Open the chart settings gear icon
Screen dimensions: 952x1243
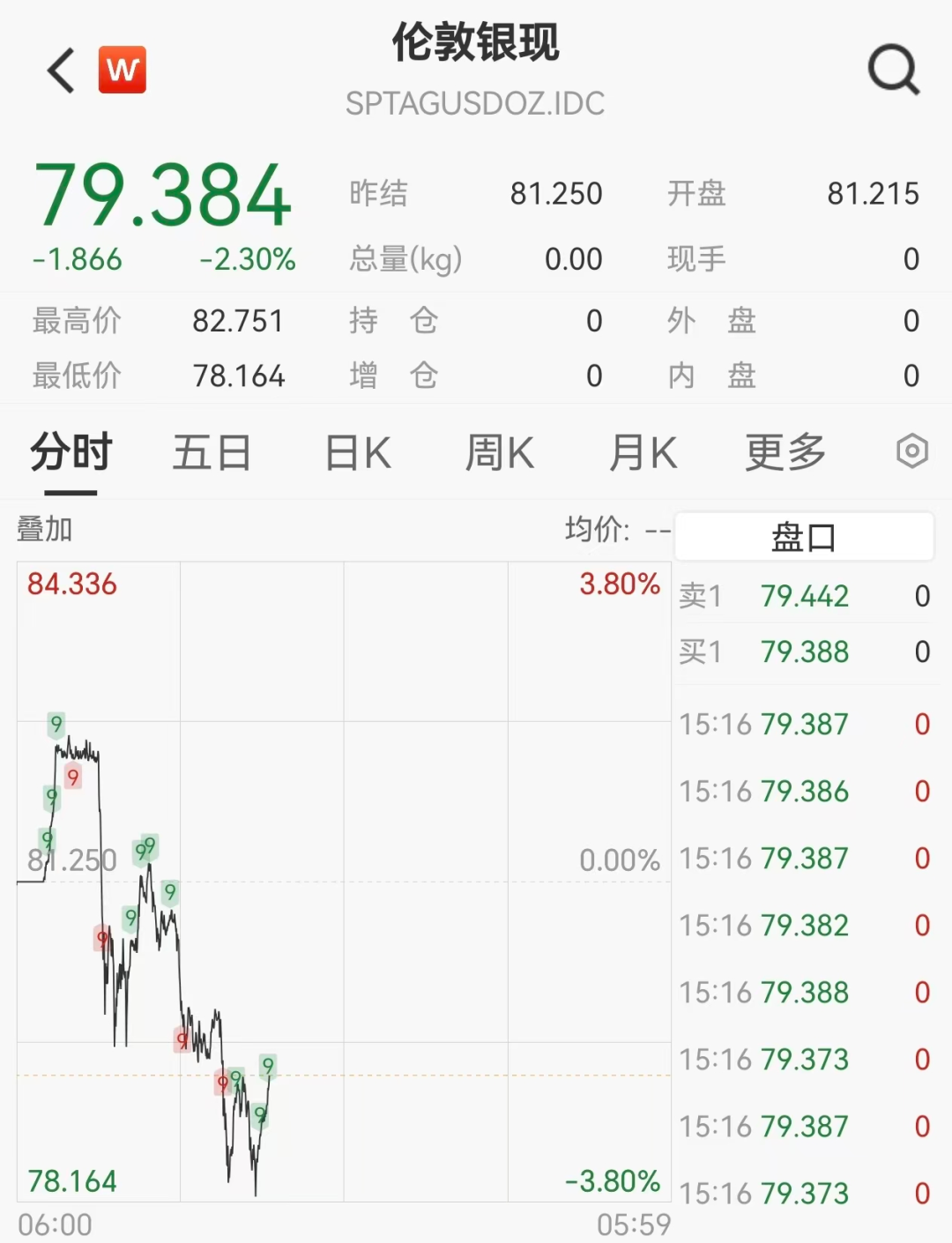point(912,452)
